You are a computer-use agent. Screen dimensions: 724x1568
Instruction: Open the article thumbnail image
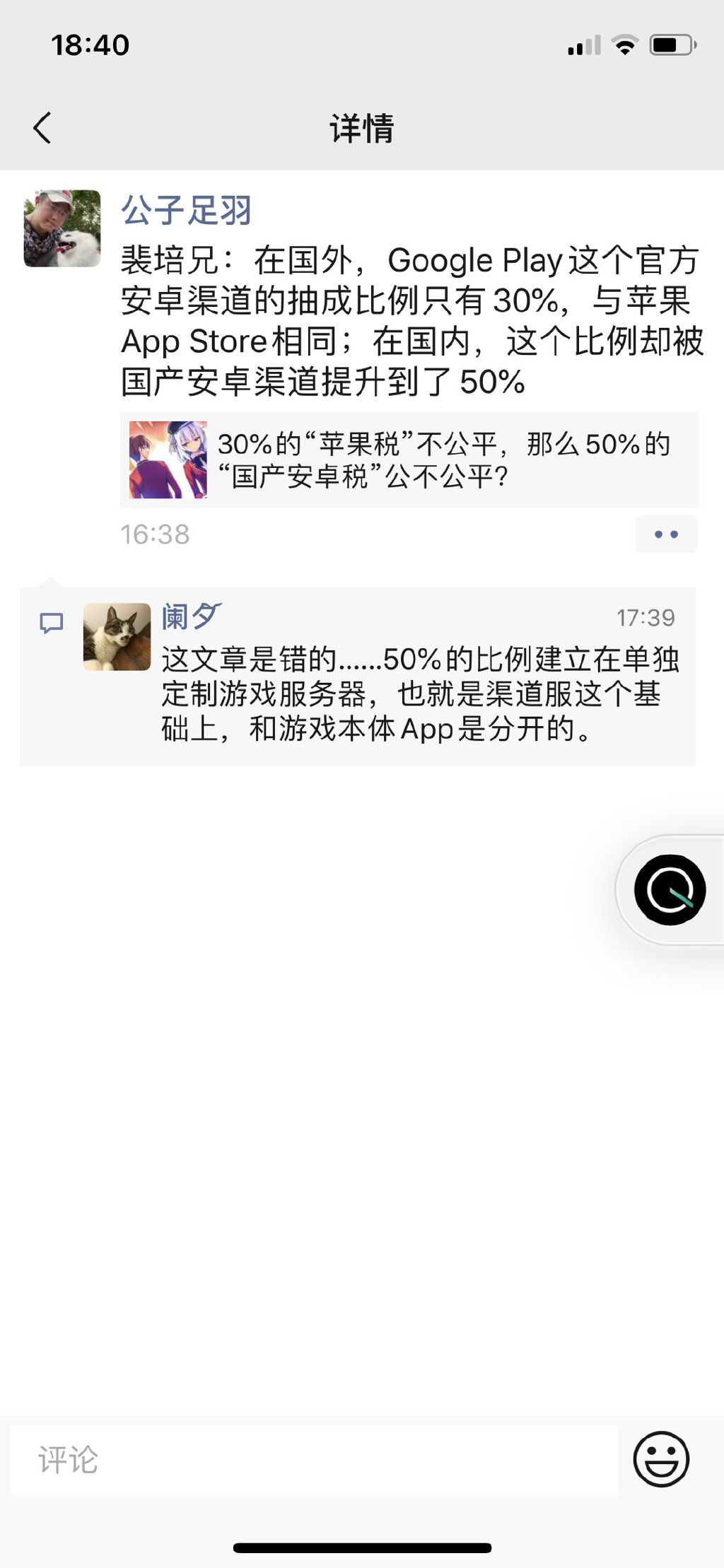pos(170,460)
